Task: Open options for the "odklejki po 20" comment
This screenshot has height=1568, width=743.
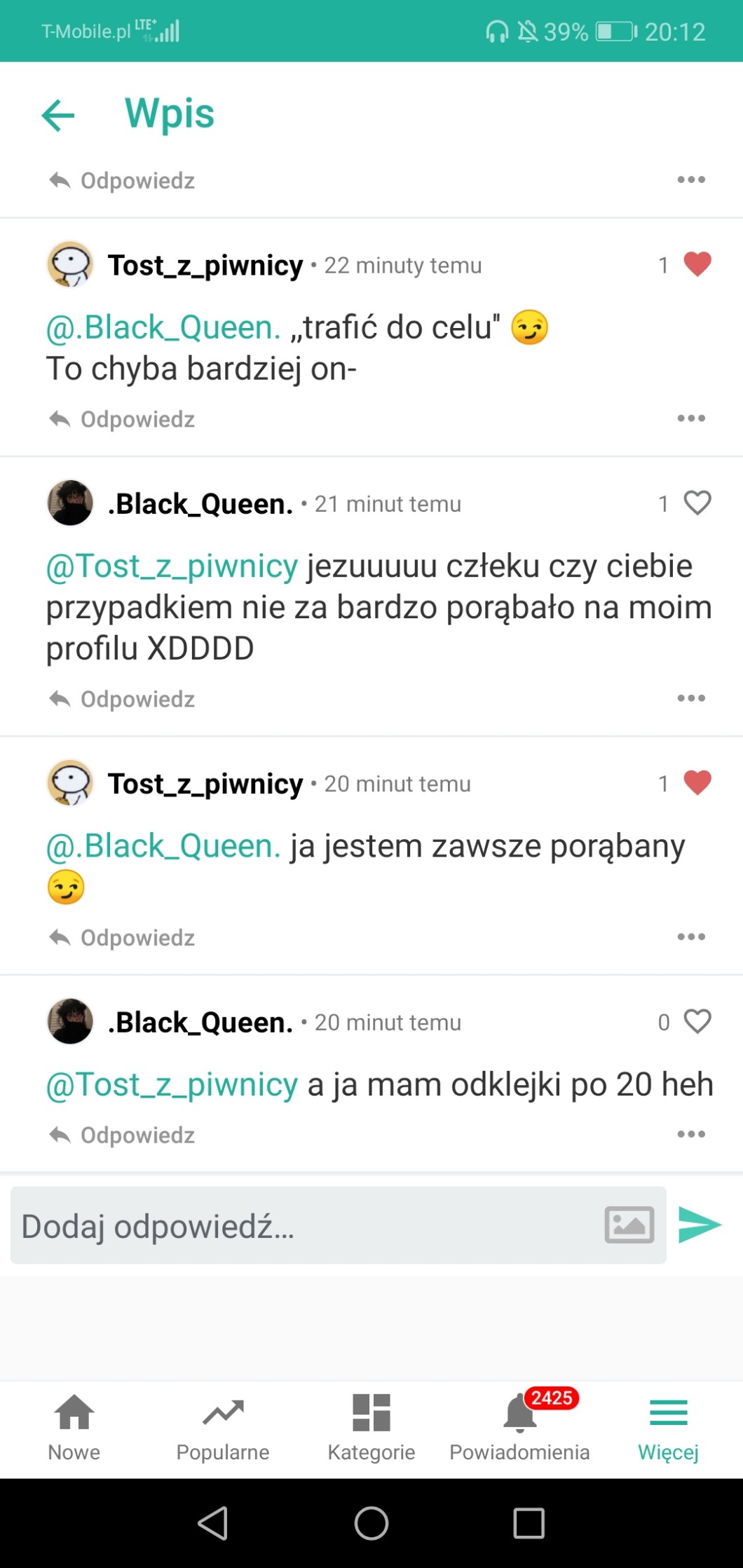Action: click(690, 1134)
